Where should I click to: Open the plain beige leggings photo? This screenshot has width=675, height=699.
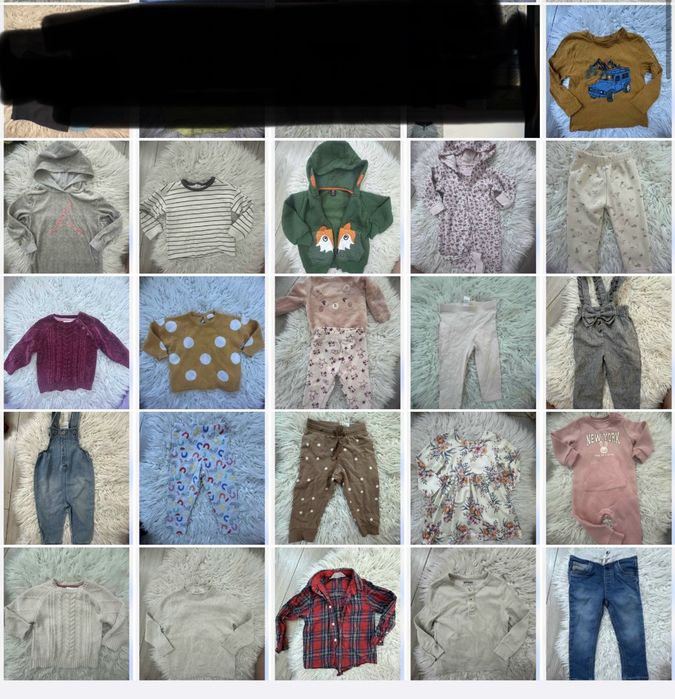[x=472, y=342]
